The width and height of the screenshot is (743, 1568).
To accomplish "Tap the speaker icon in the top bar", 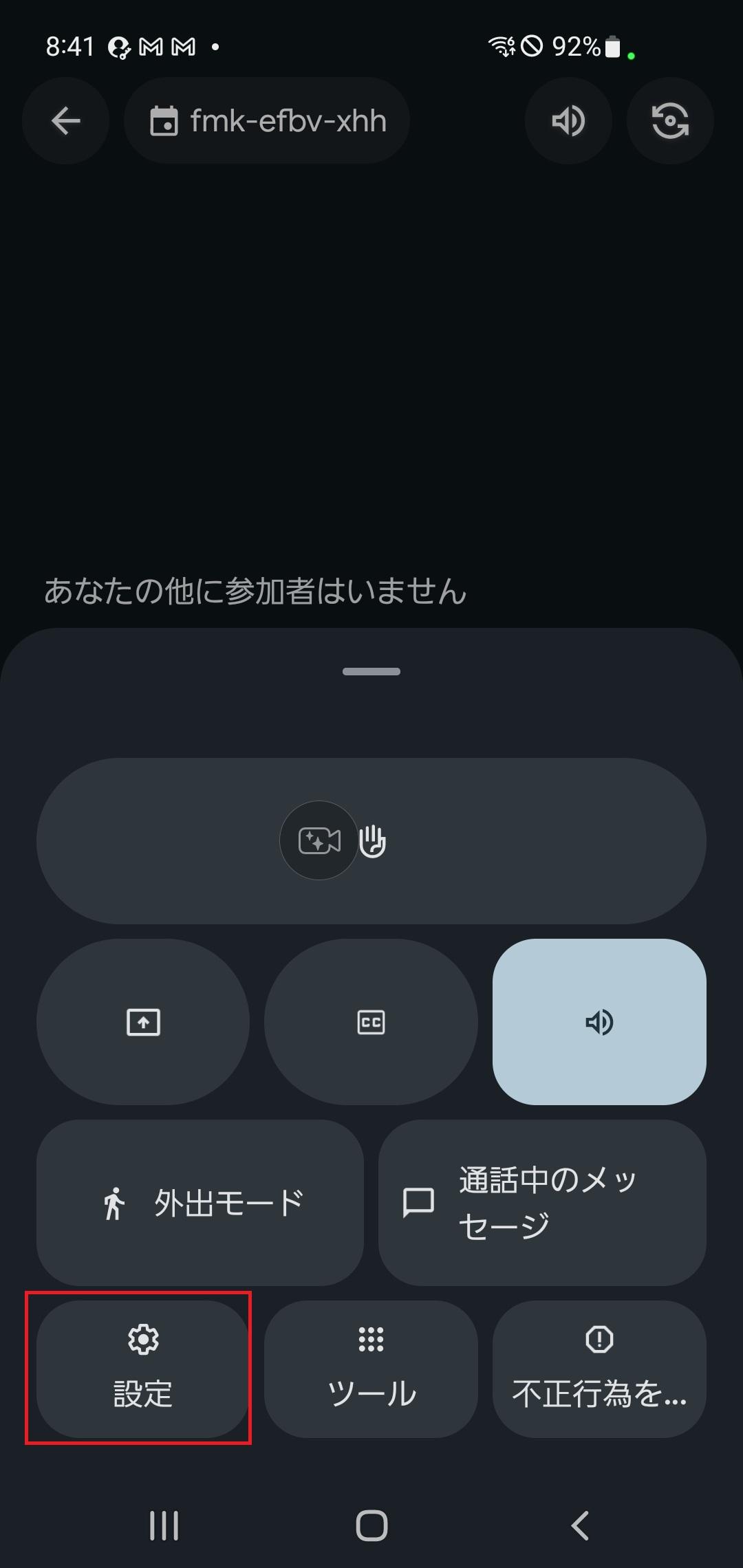I will [568, 121].
